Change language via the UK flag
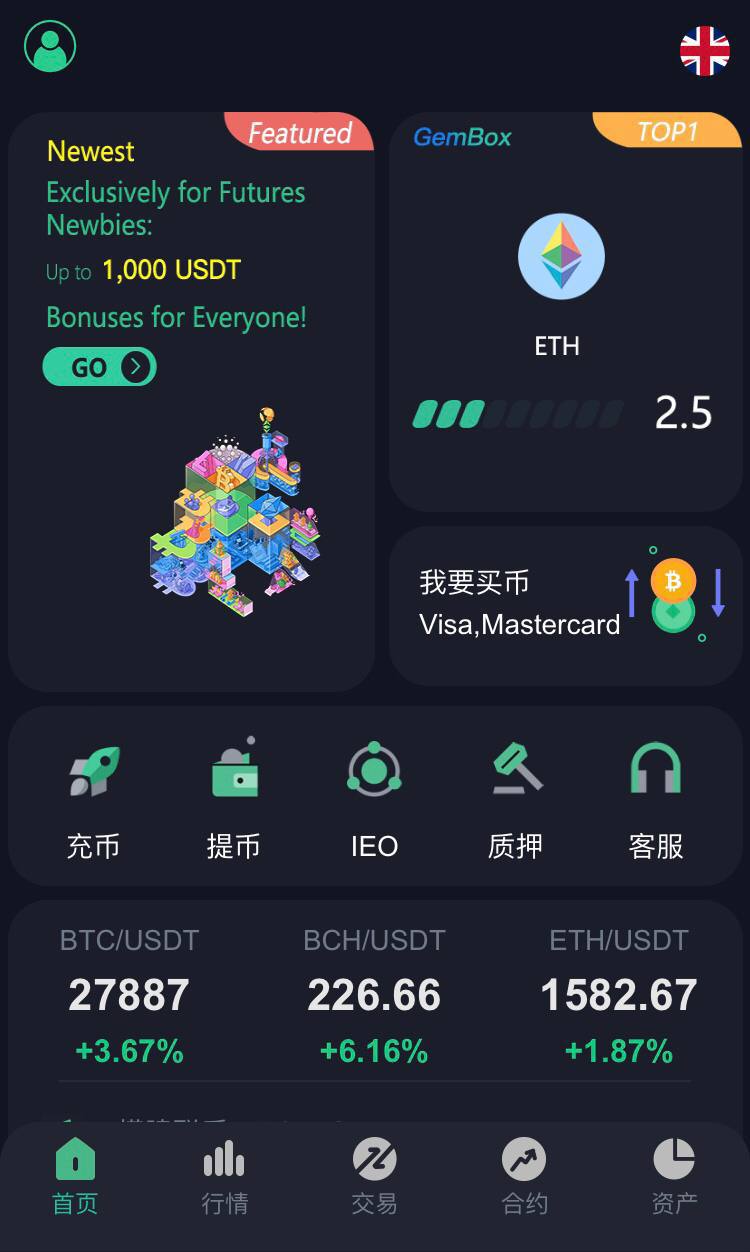This screenshot has height=1252, width=750. [704, 51]
